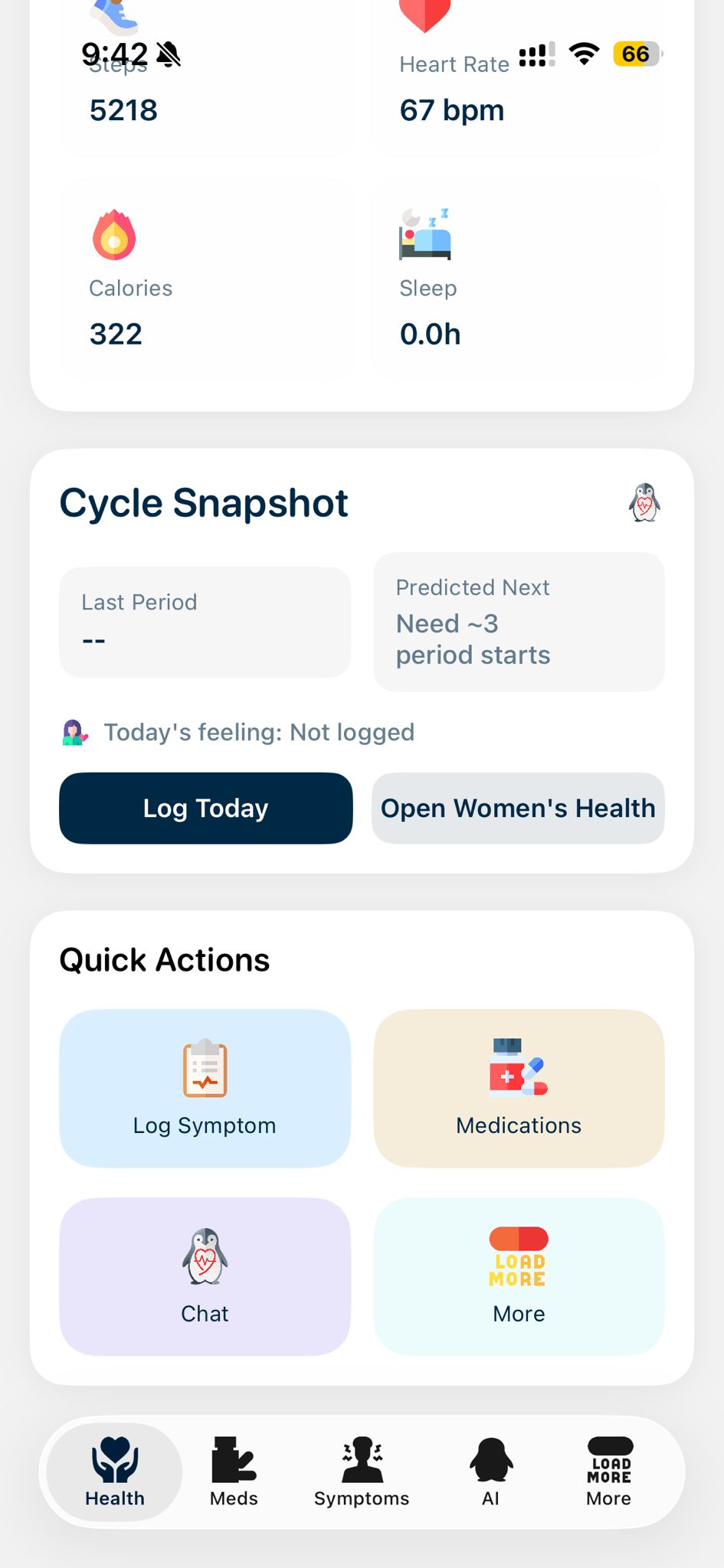
Task: Tap the More capsule icon
Action: pos(518,1256)
